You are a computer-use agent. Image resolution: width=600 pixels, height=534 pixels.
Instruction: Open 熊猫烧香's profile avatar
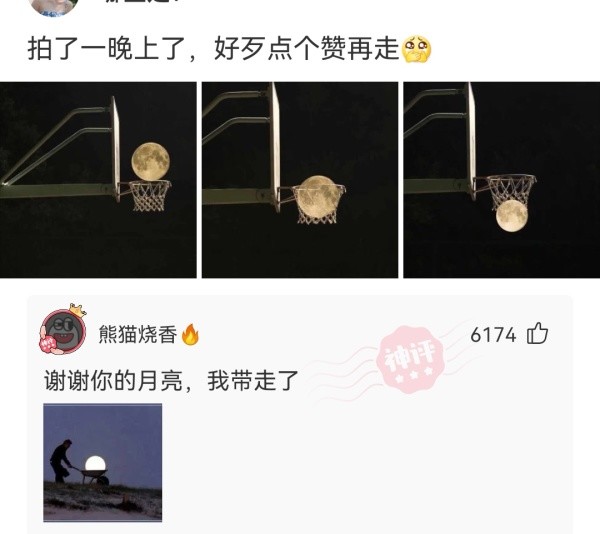(63, 331)
